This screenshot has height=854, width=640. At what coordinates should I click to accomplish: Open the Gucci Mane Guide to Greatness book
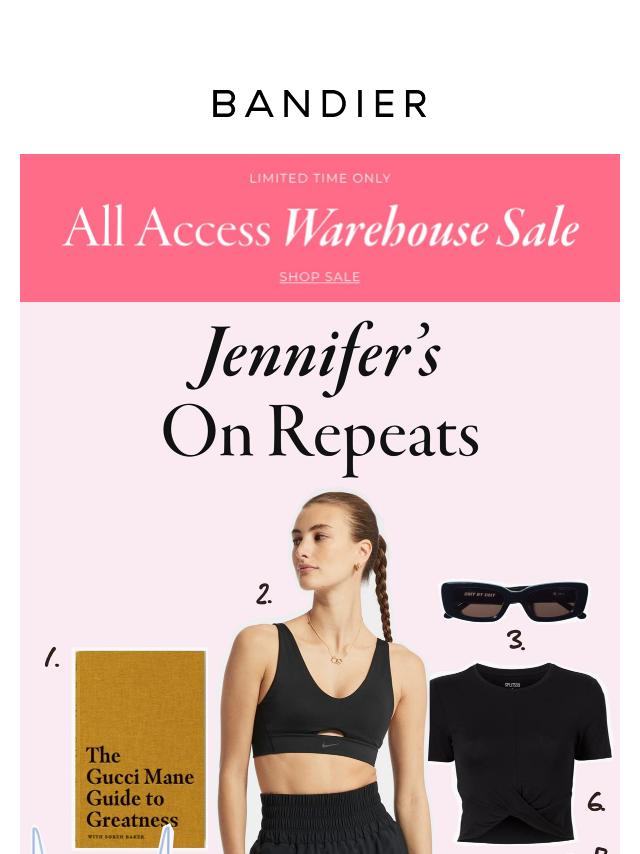pos(140,748)
